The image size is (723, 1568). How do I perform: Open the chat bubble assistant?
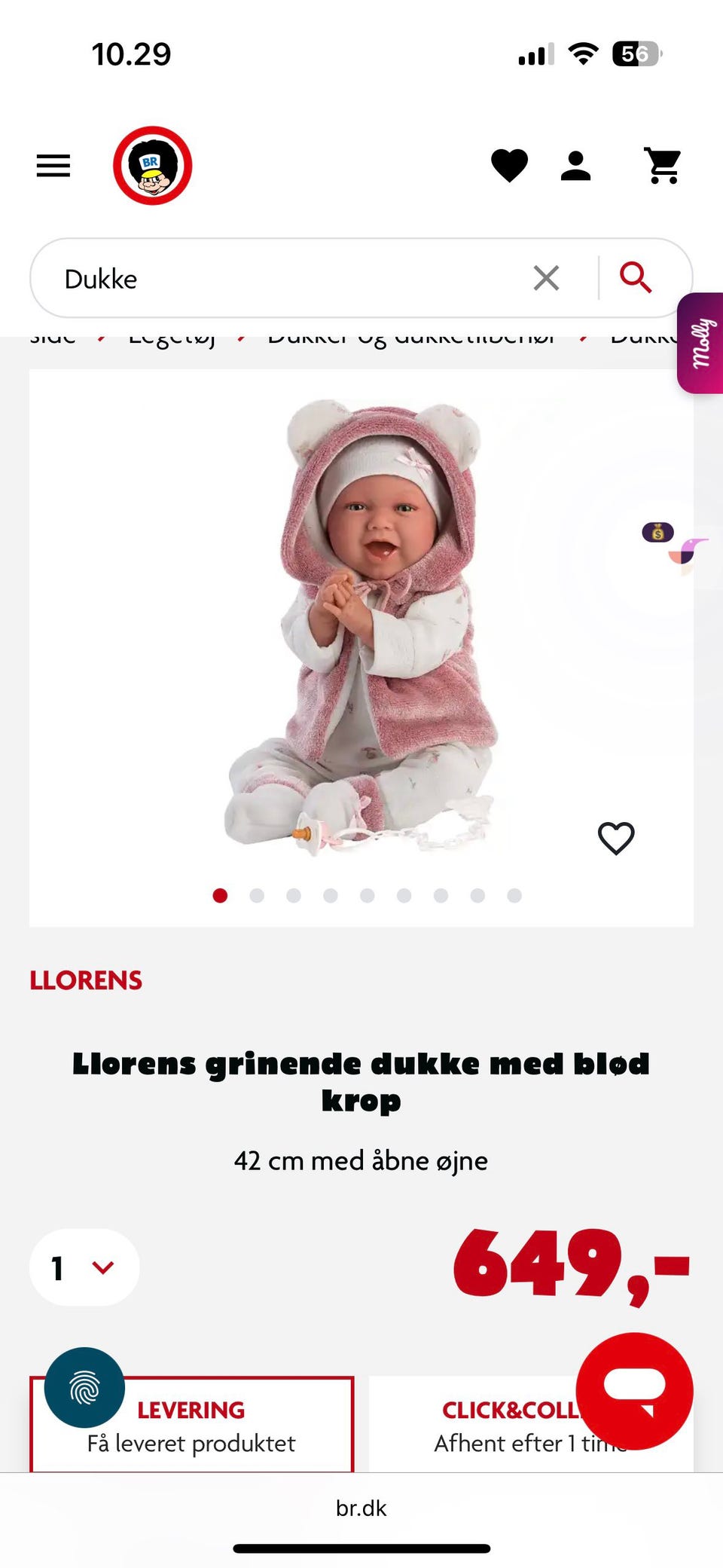636,1392
